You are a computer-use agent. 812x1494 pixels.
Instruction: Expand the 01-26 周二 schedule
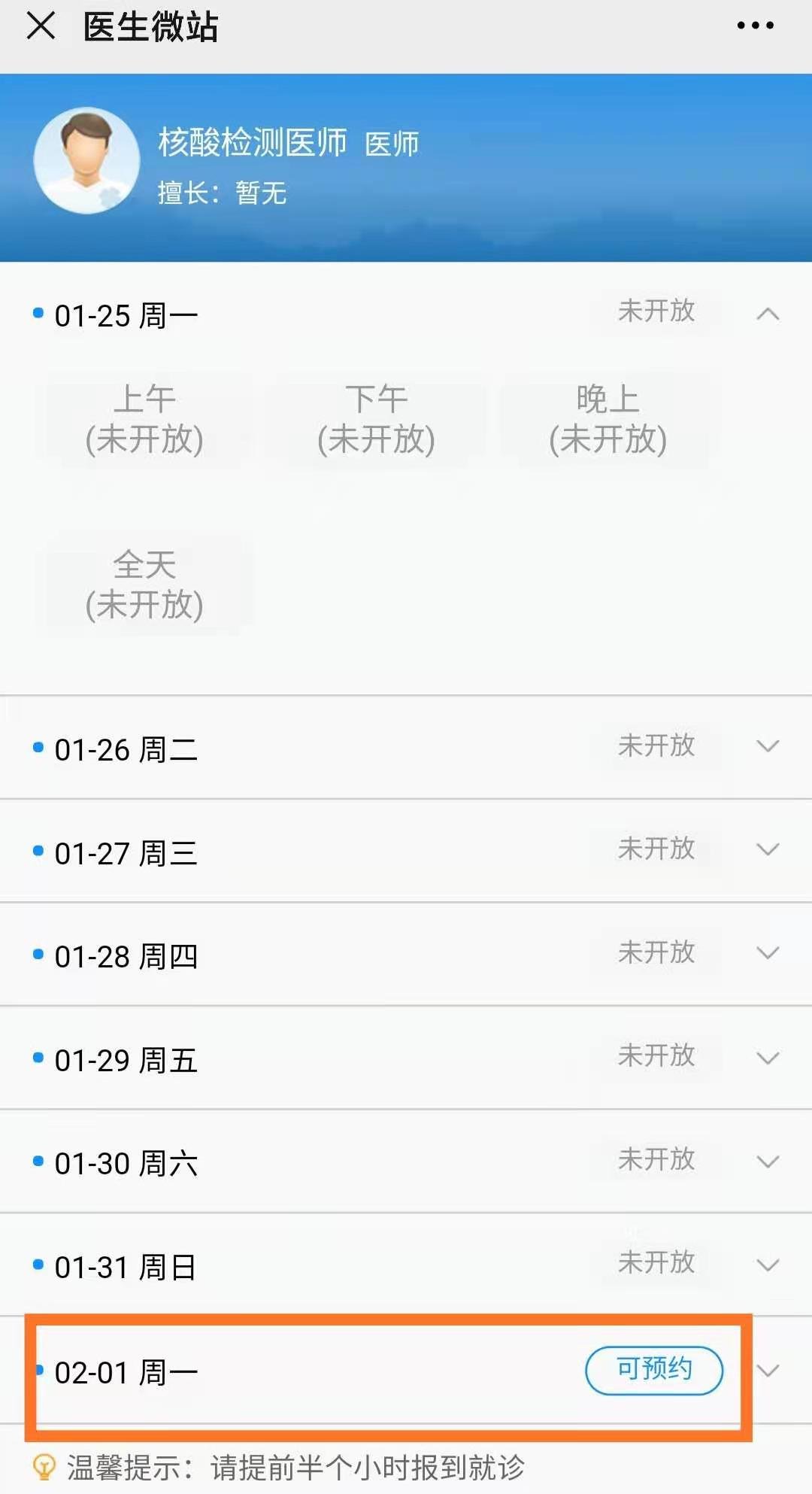tap(767, 746)
